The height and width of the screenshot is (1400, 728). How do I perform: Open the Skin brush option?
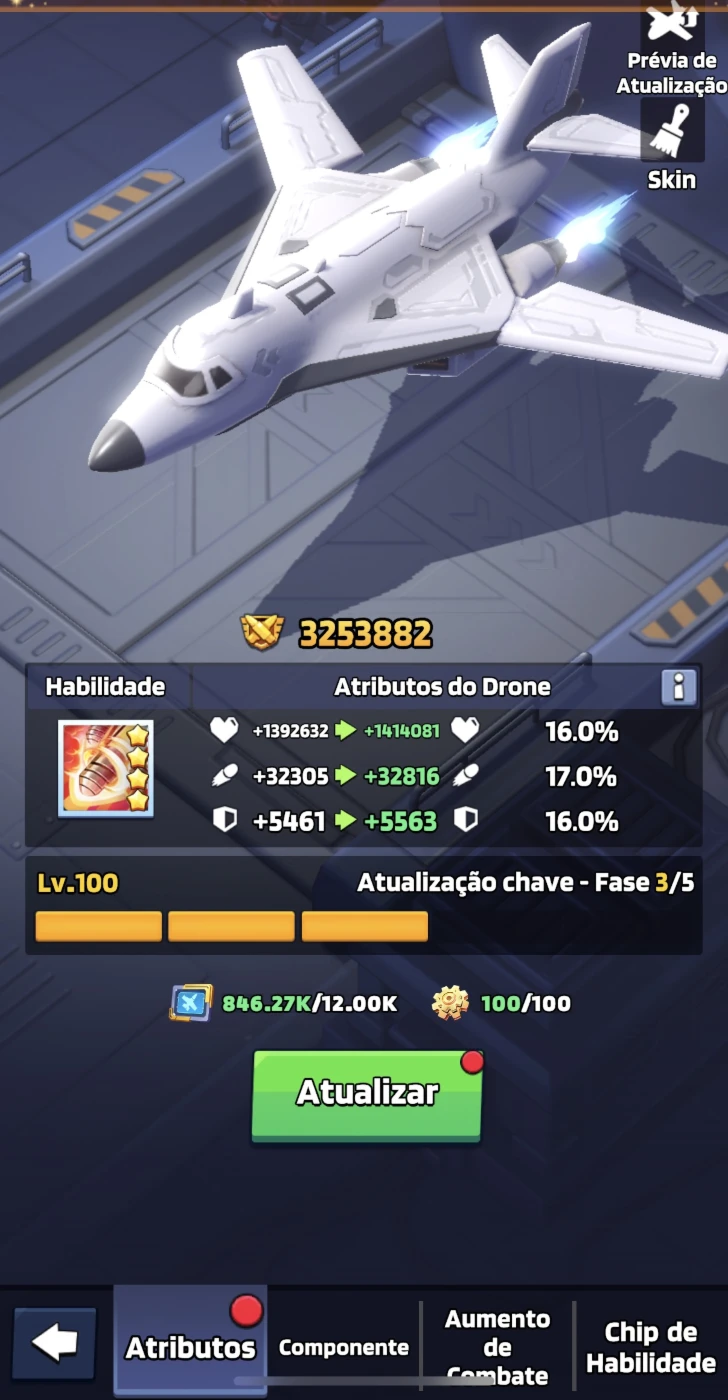click(x=671, y=146)
